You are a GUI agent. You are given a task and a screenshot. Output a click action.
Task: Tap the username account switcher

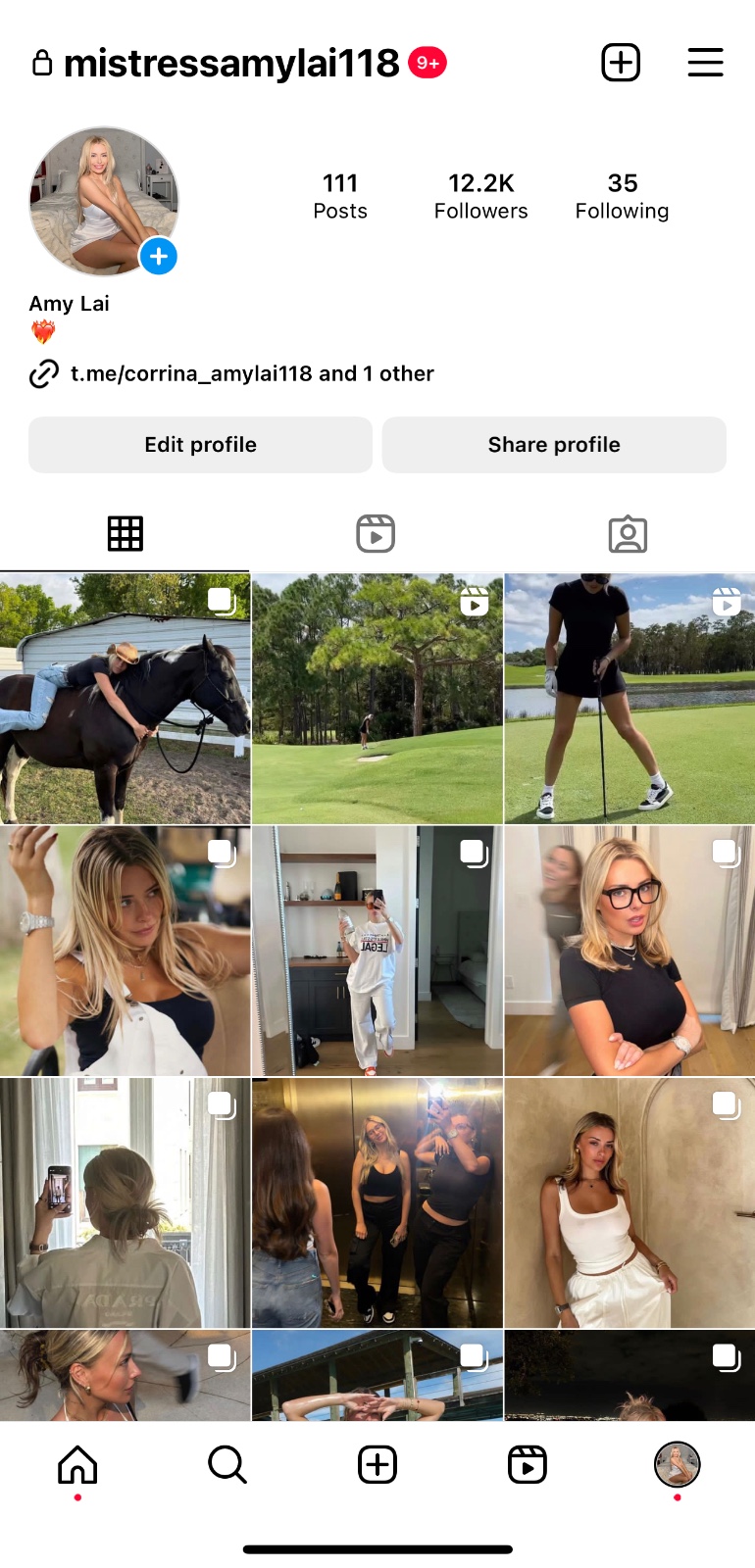(231, 63)
